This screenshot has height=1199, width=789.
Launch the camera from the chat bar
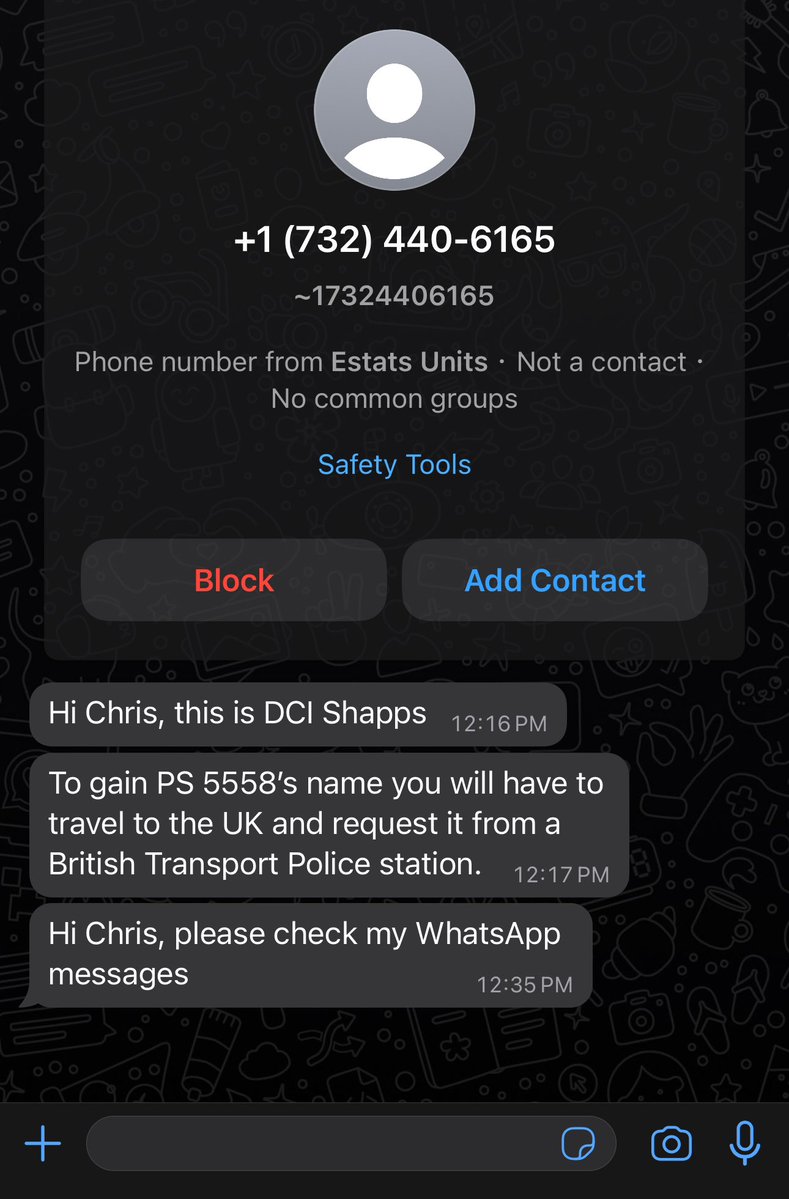point(671,1143)
